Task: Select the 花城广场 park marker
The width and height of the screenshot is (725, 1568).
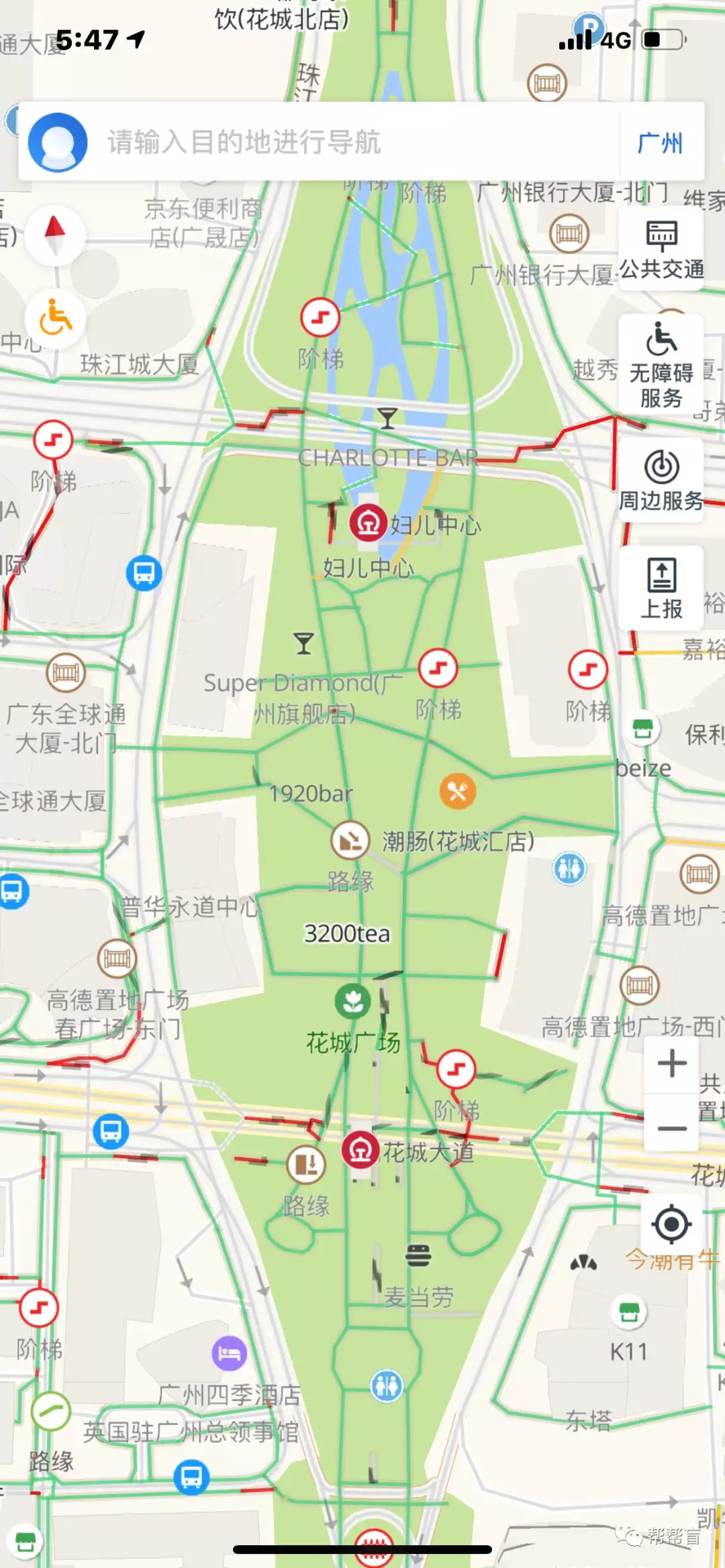Action: click(x=353, y=1002)
